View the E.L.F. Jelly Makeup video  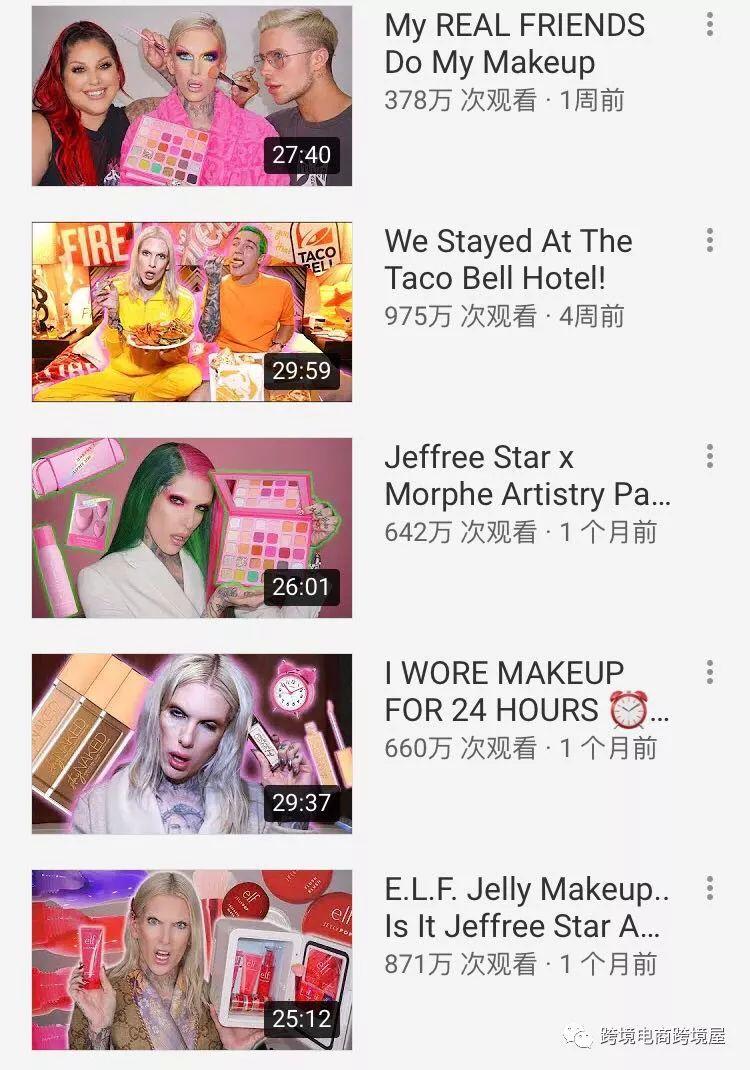(192, 960)
